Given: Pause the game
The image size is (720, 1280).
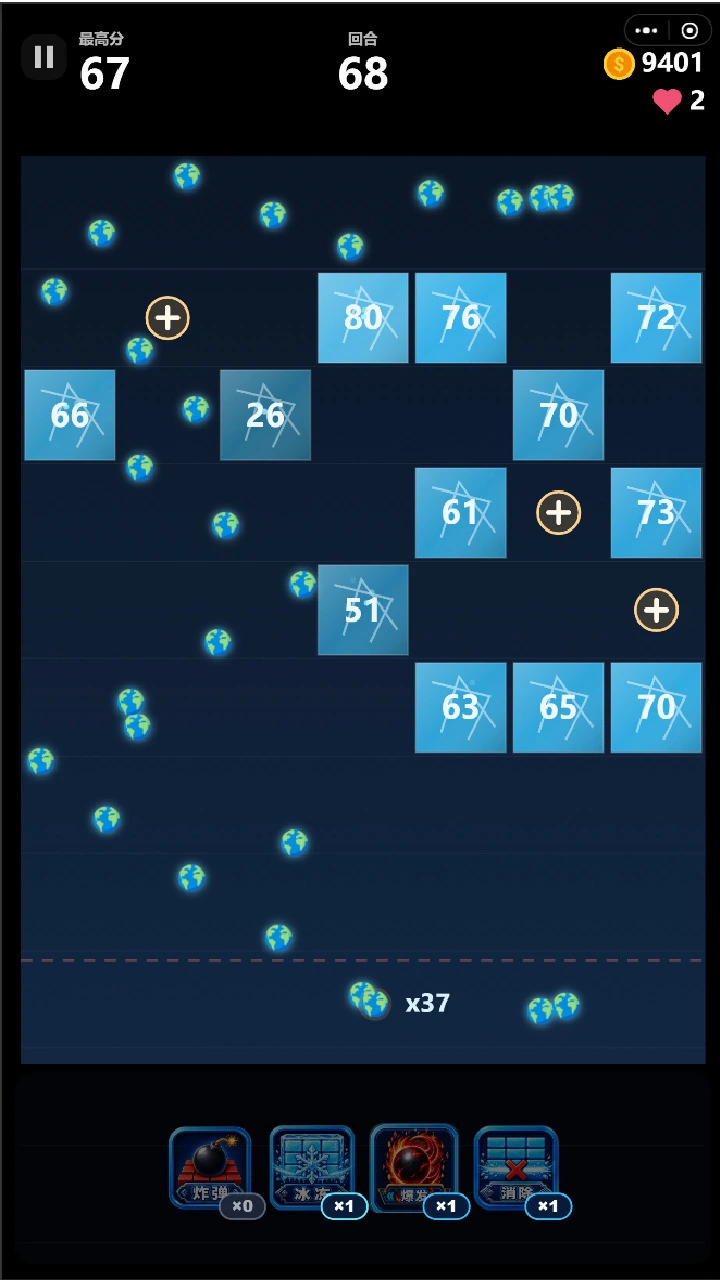Looking at the screenshot, I should 44,56.
